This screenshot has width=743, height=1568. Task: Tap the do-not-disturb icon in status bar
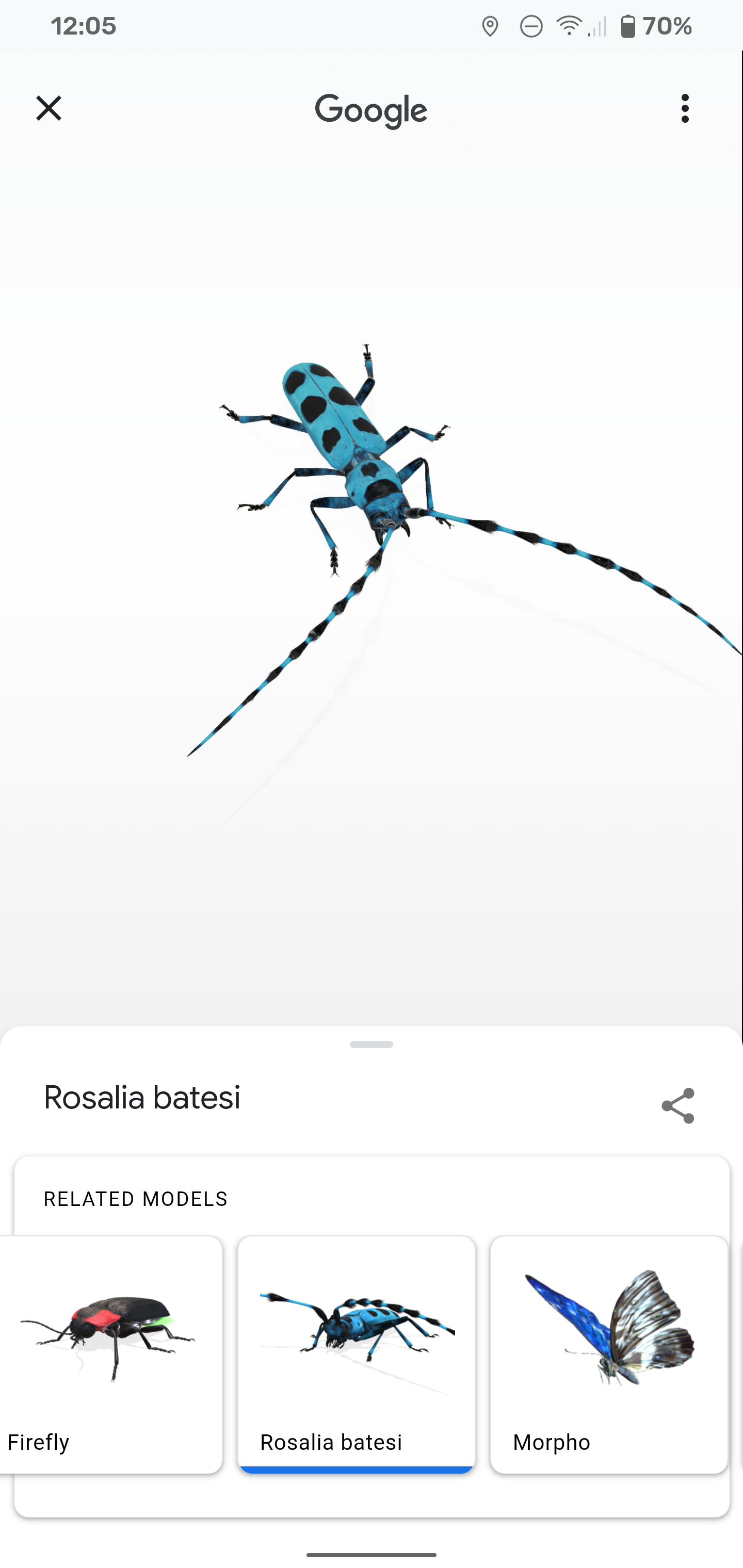(x=530, y=26)
